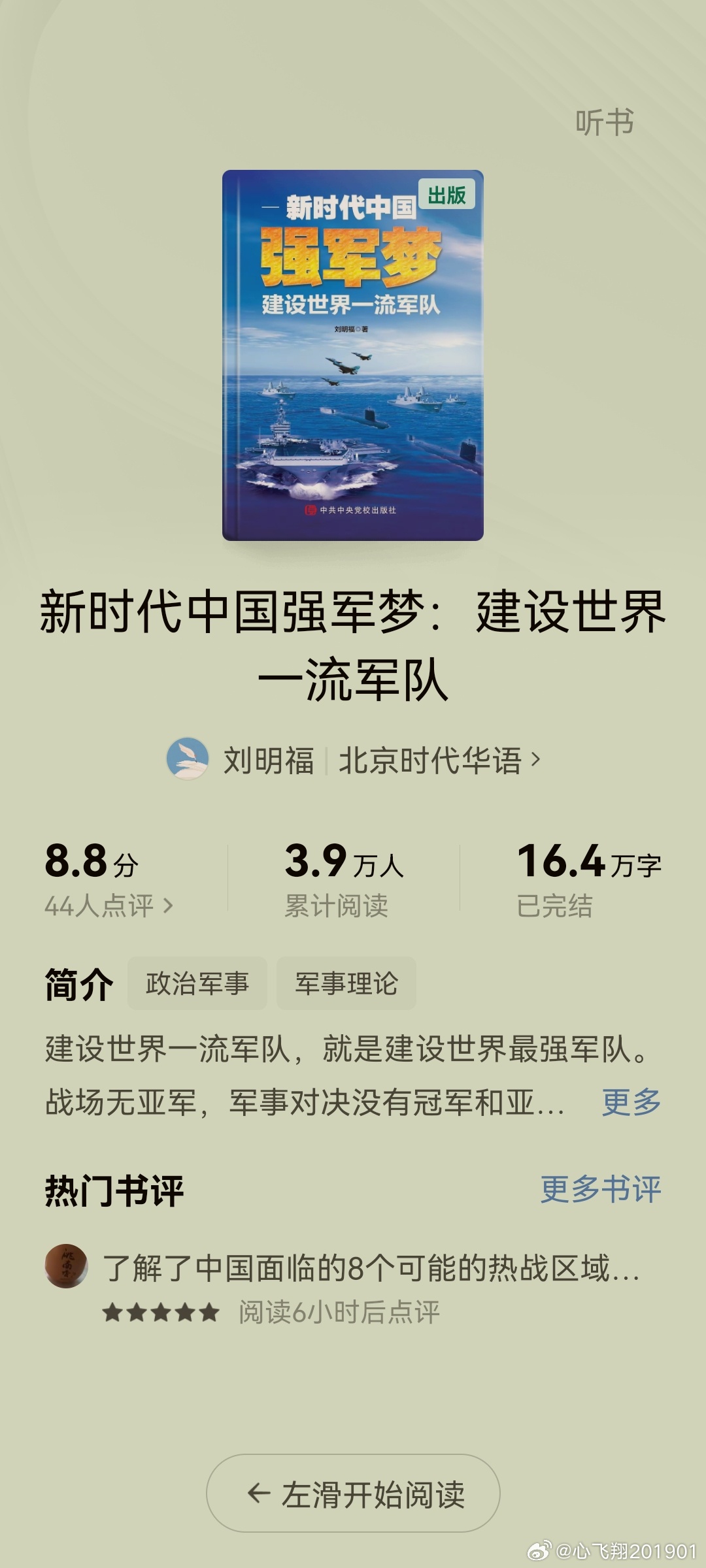Expand the summary with 更多
The image size is (706, 1568).
click(x=631, y=1102)
